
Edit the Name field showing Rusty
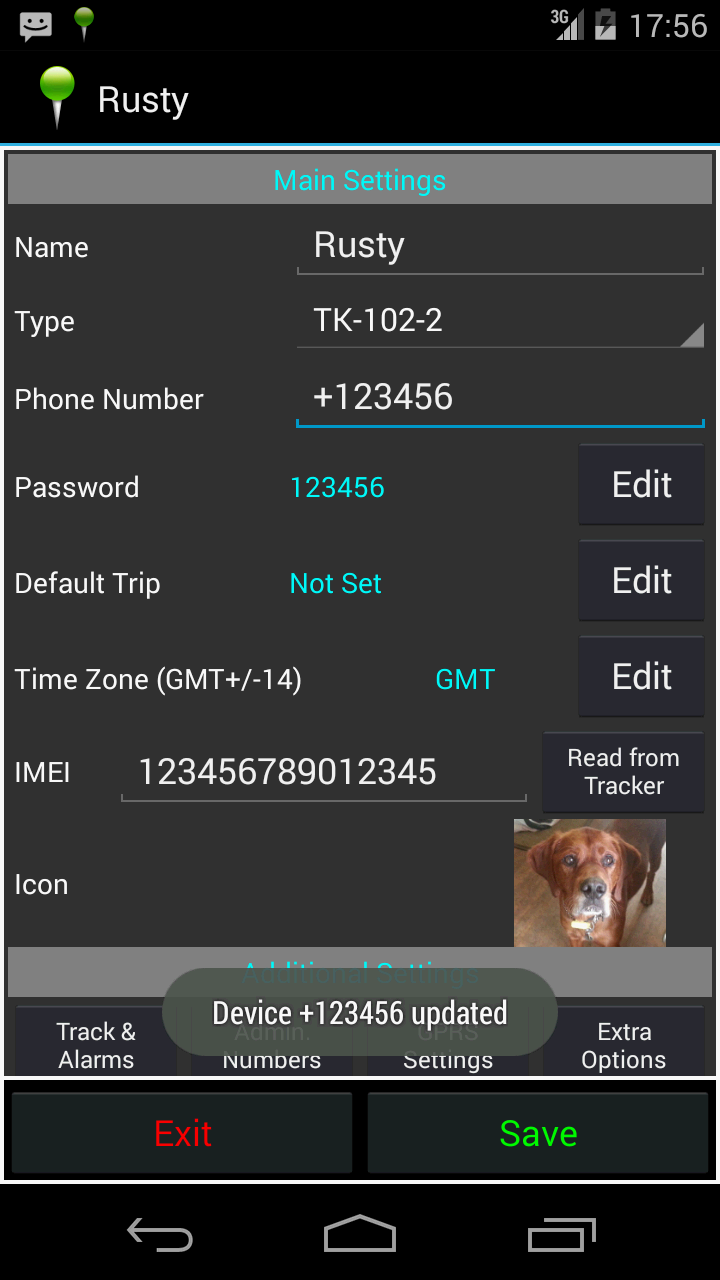click(x=500, y=246)
